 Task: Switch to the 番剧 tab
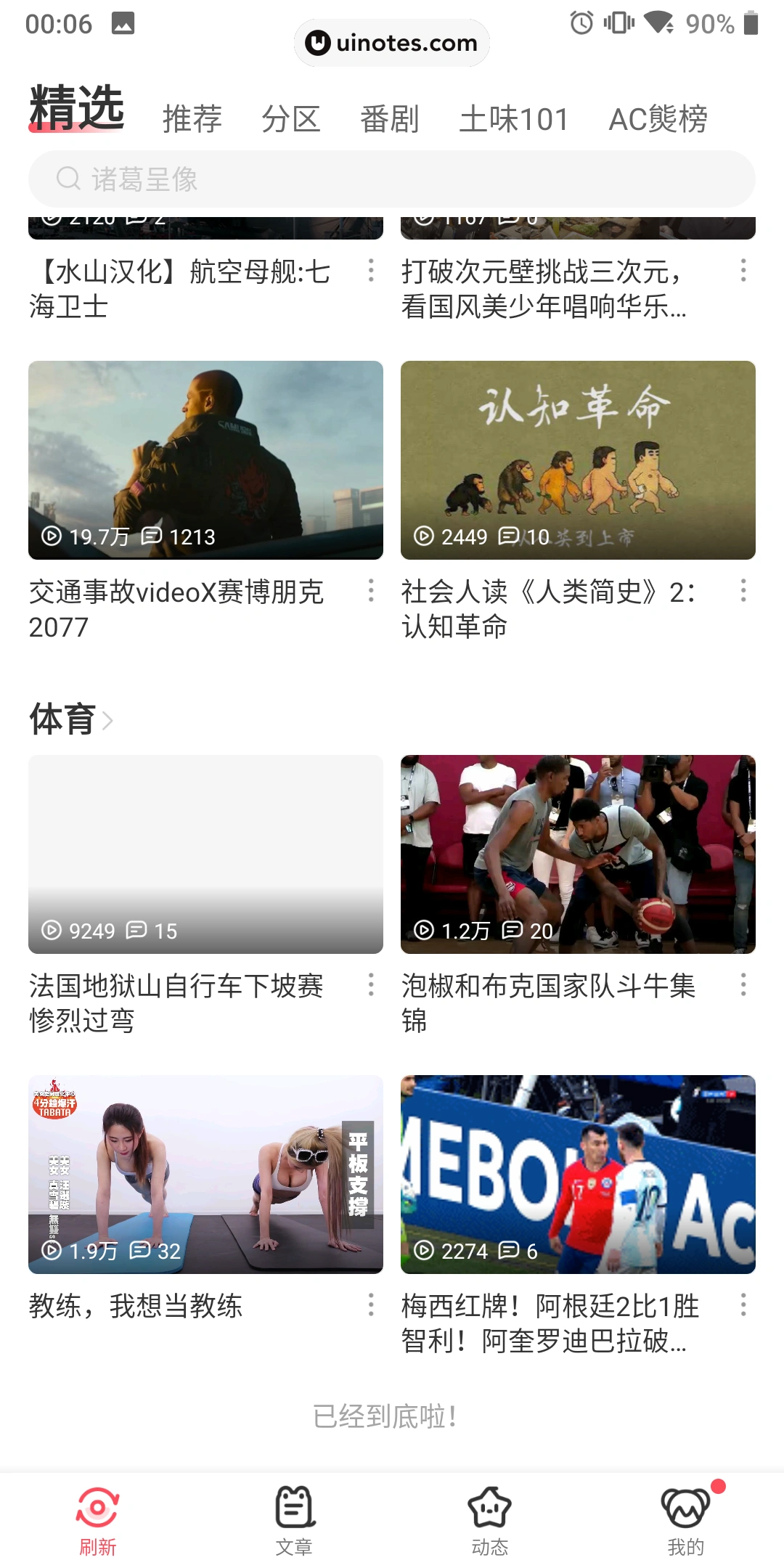390,119
